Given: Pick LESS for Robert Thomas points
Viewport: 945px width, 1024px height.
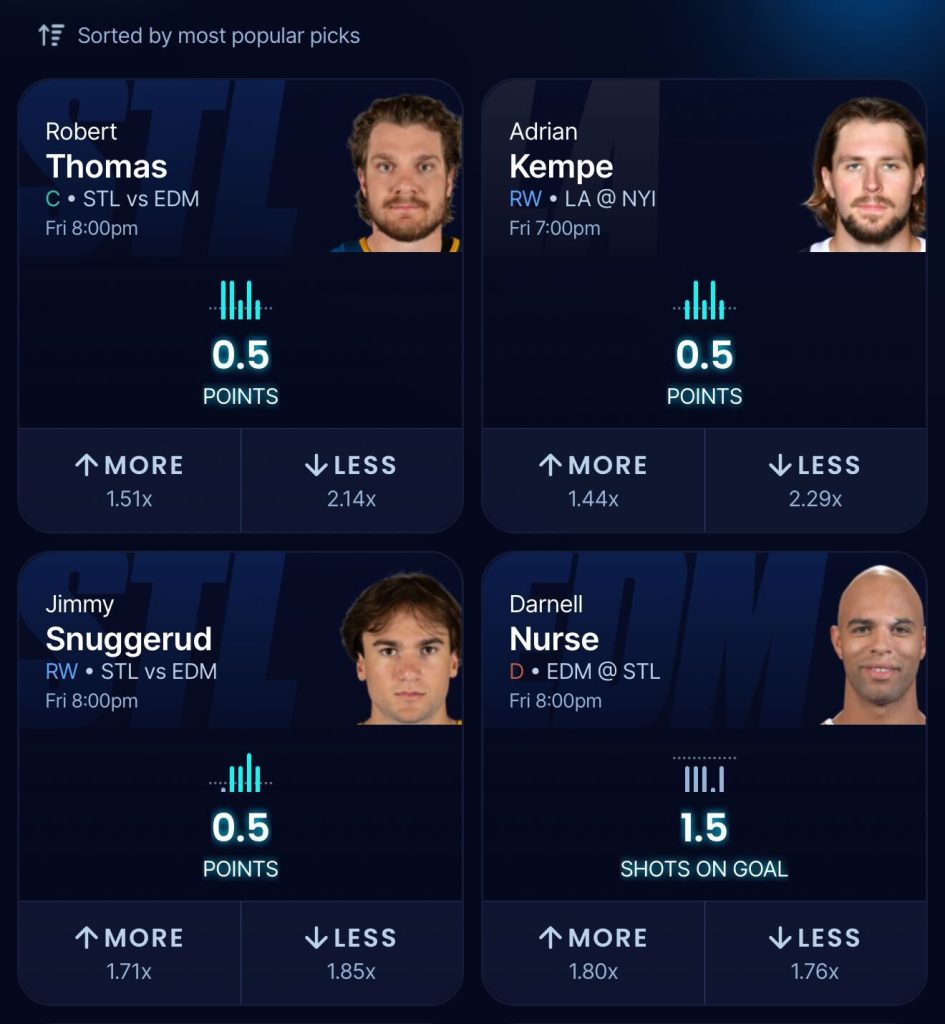Looking at the screenshot, I should pos(351,480).
